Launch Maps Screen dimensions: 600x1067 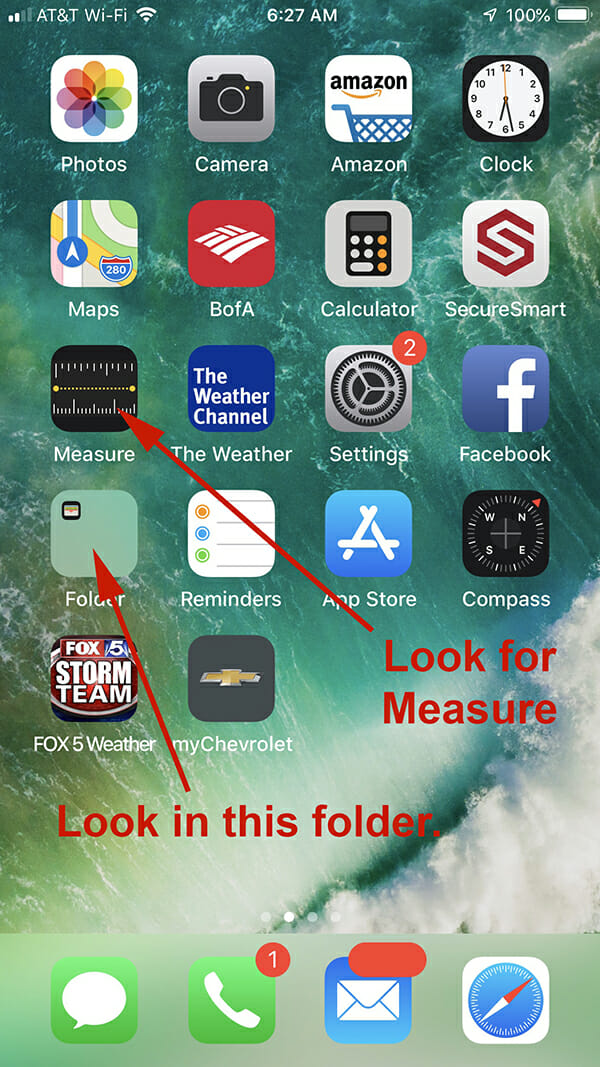pyautogui.click(x=94, y=243)
